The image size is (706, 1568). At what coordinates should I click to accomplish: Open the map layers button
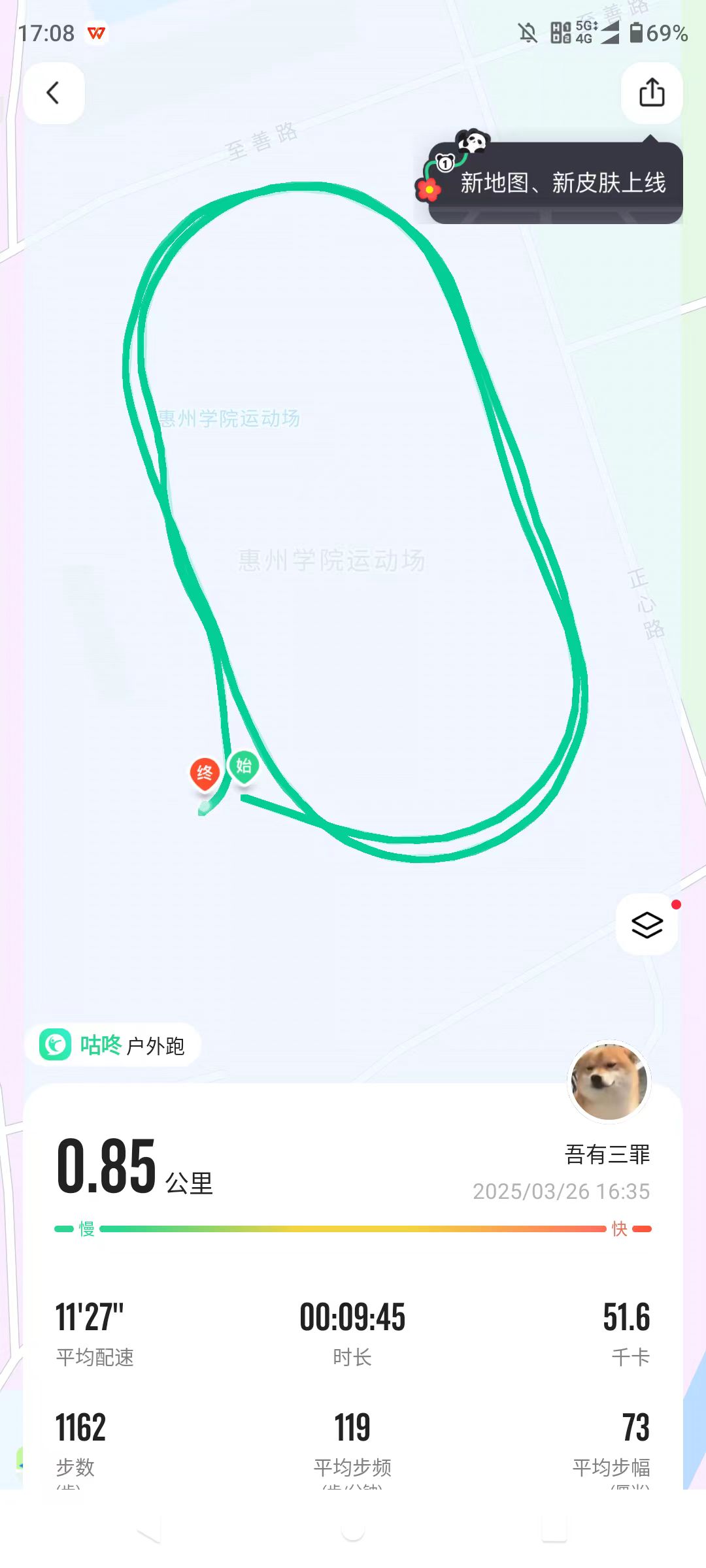coord(647,924)
